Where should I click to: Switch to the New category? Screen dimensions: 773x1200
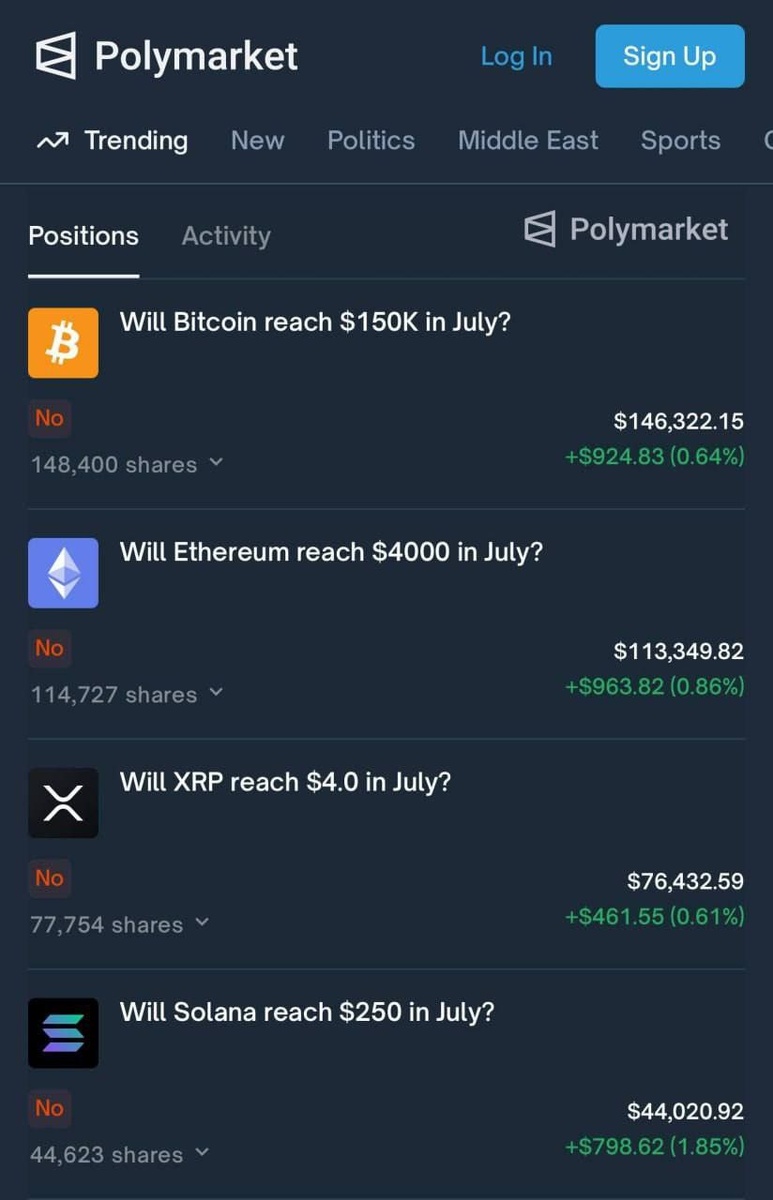pos(257,141)
